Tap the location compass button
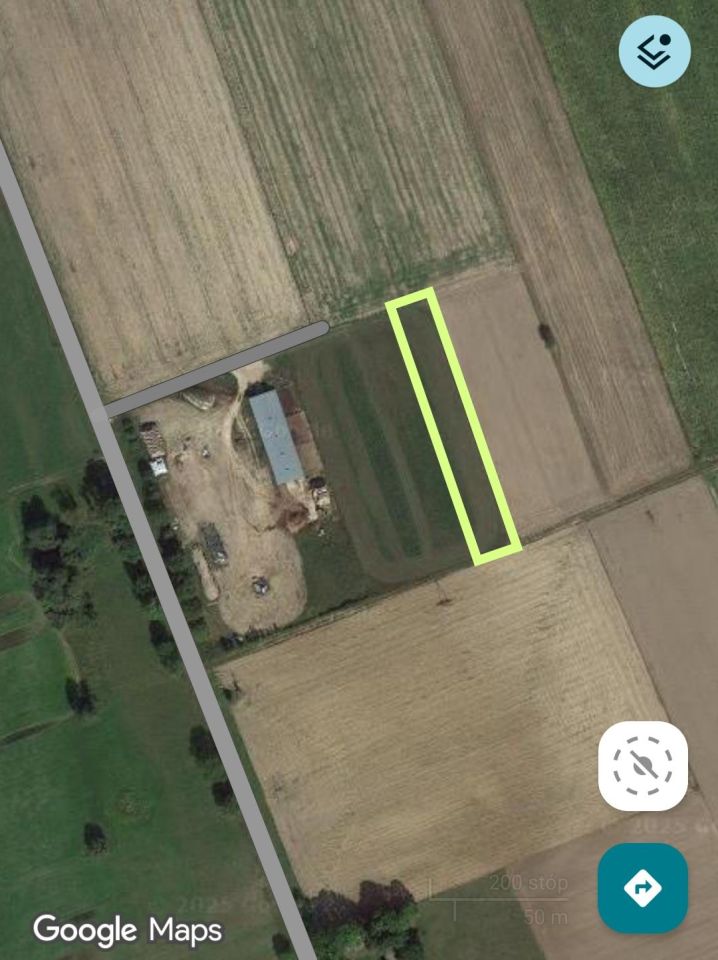 [643, 766]
